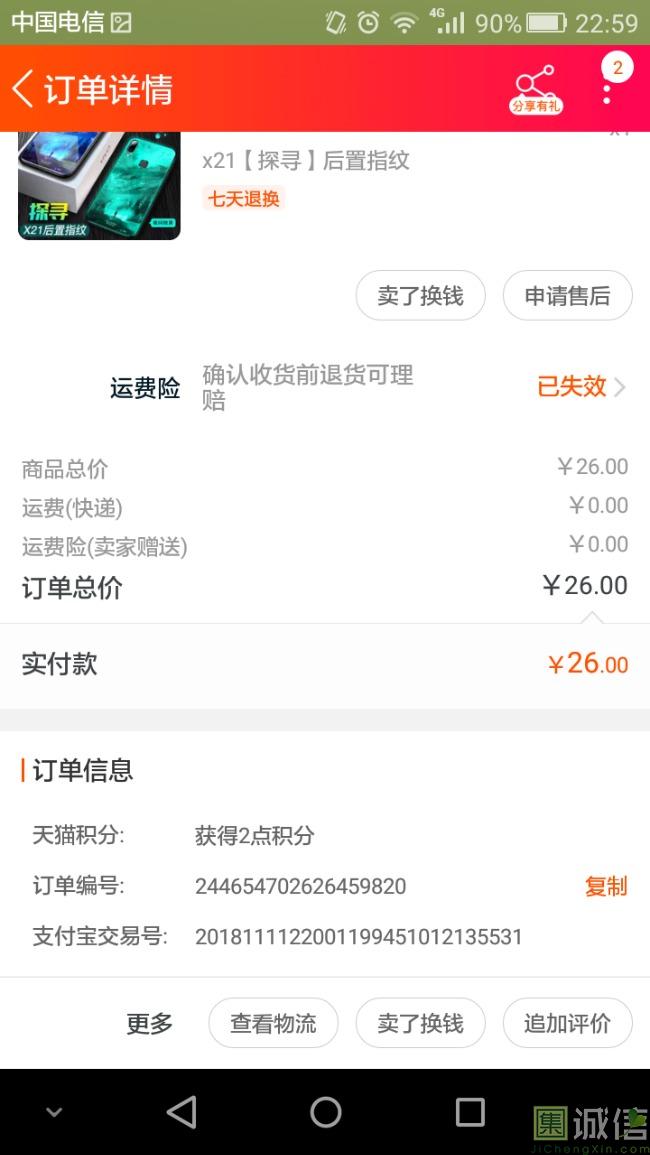Screen dimensions: 650x1155
Task: Tap 卖了换钱 next to 查看物流
Action: click(420, 1023)
